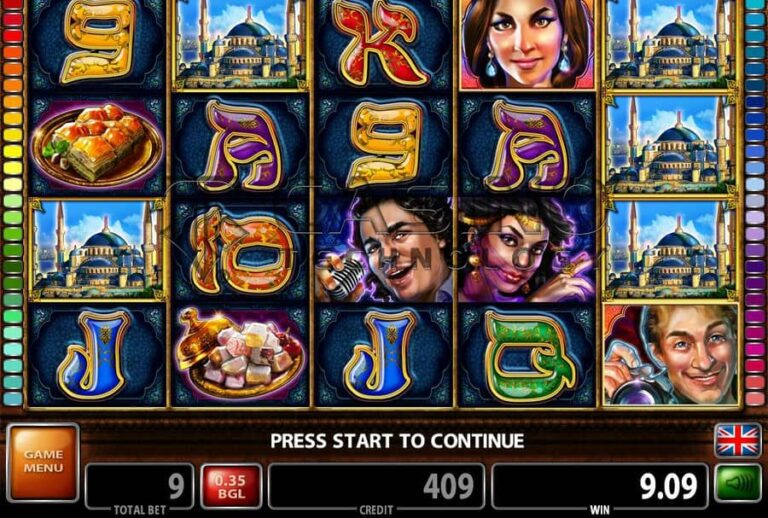Image resolution: width=768 pixels, height=518 pixels.
Task: Switch language via the UK flag
Action: (x=738, y=441)
